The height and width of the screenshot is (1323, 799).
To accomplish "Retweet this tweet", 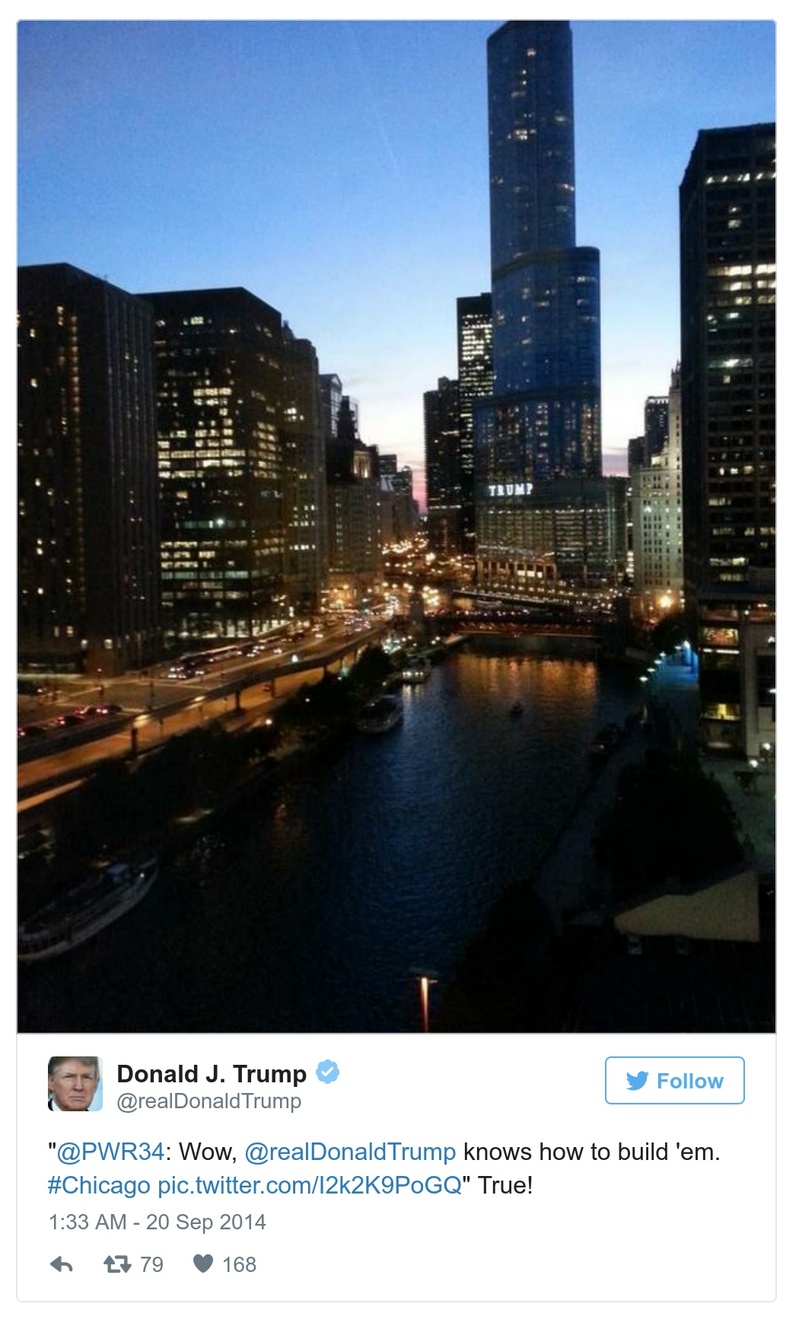I will 117,1264.
